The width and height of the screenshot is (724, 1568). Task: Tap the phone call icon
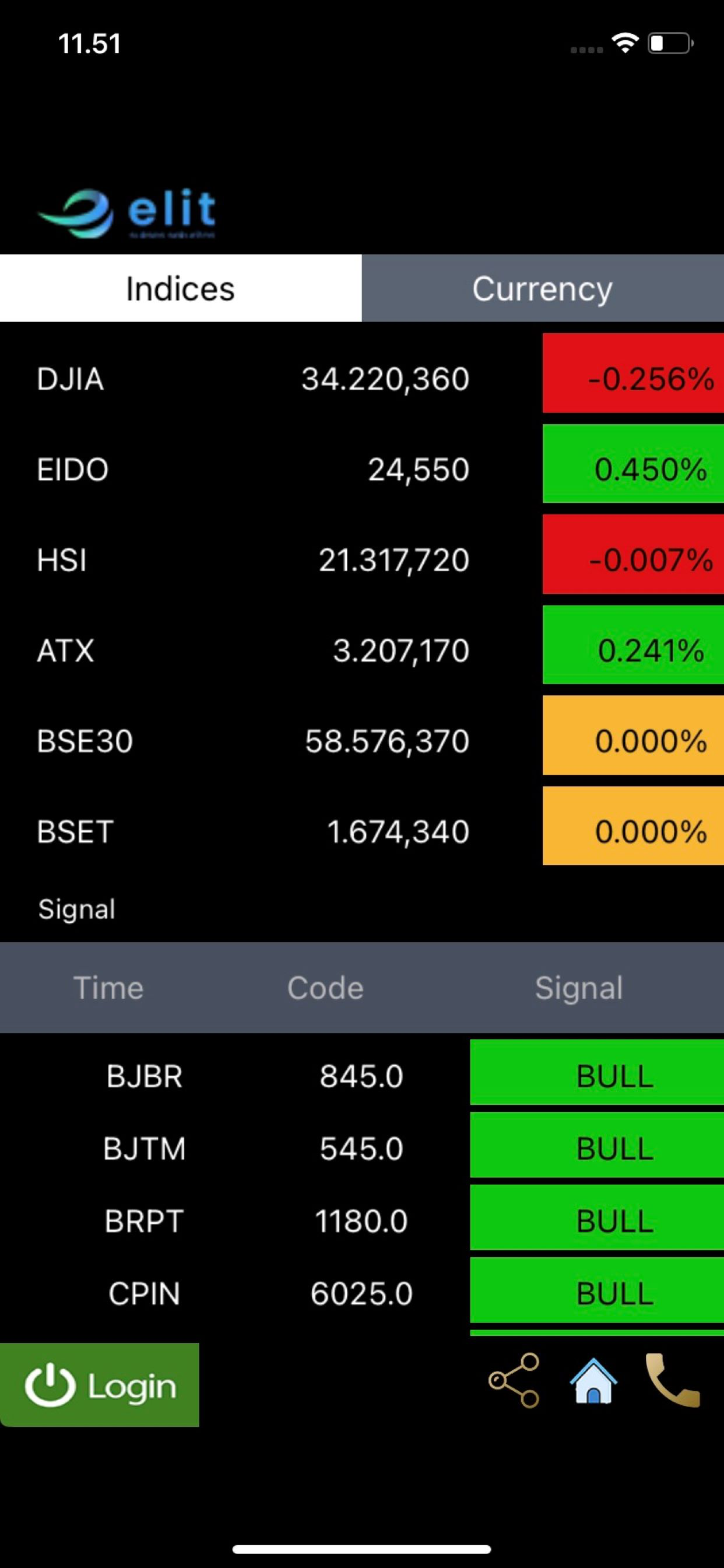(x=673, y=1381)
